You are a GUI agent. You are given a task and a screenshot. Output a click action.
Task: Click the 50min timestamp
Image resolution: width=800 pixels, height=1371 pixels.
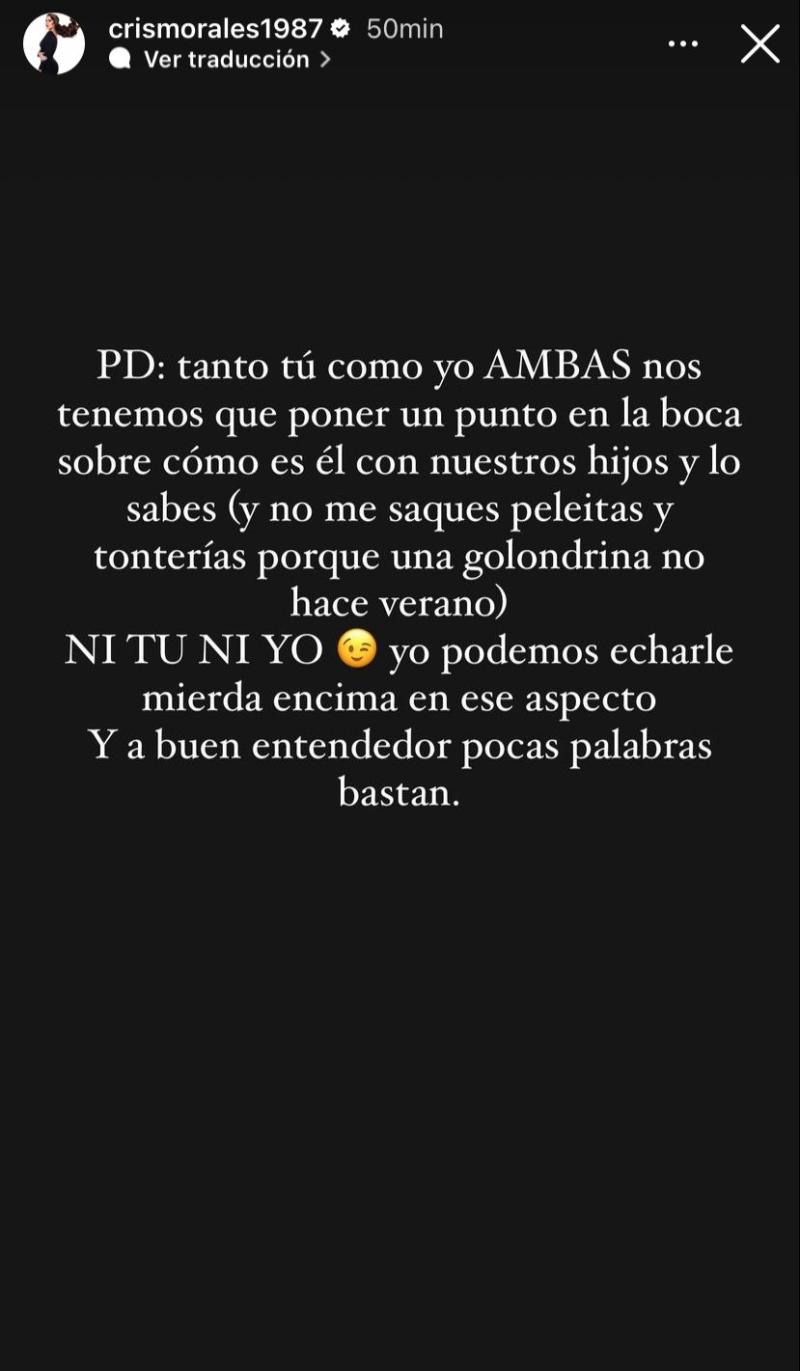[404, 29]
